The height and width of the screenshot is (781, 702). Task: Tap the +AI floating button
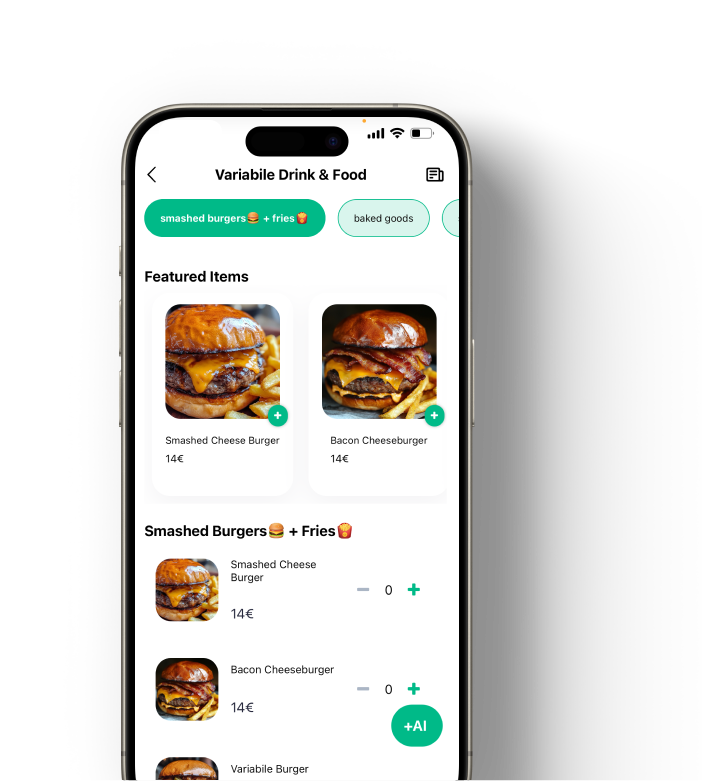(416, 726)
